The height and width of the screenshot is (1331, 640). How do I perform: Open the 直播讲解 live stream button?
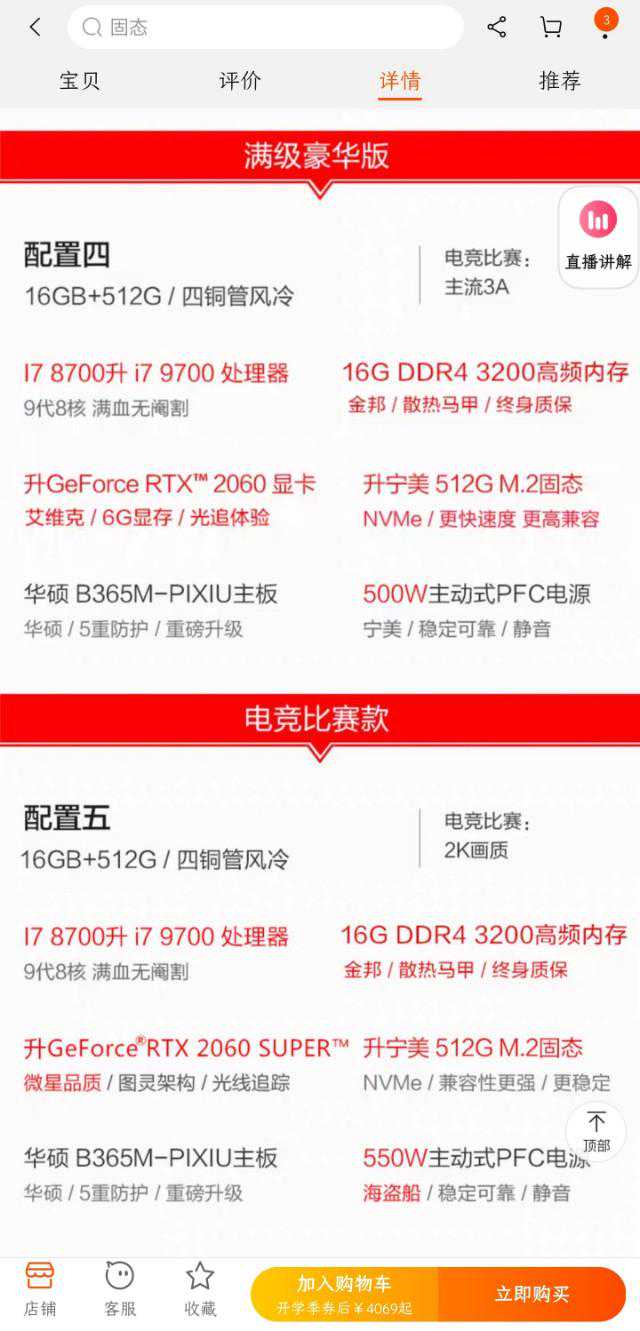[598, 238]
